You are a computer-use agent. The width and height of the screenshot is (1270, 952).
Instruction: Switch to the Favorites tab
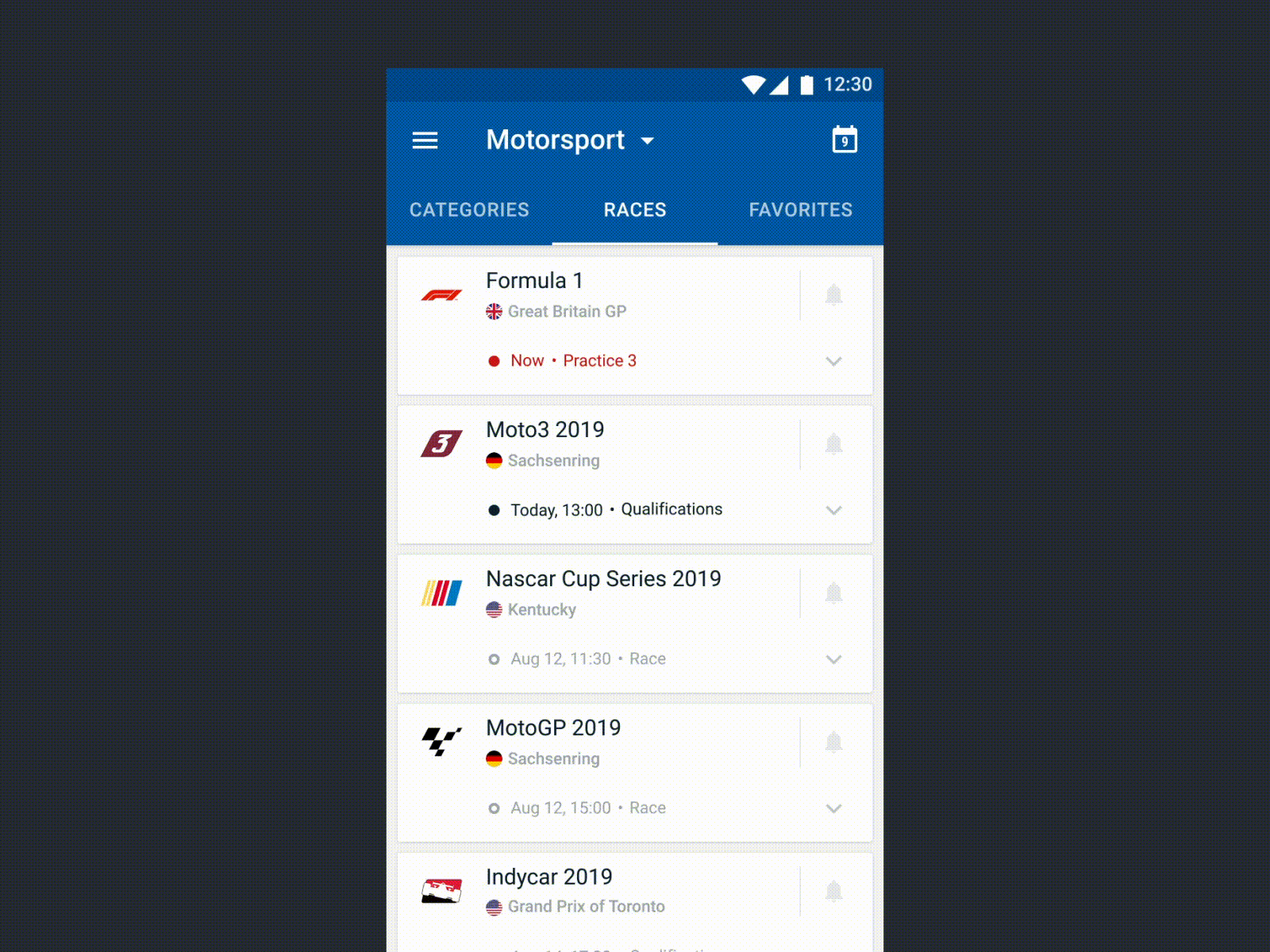(x=800, y=210)
